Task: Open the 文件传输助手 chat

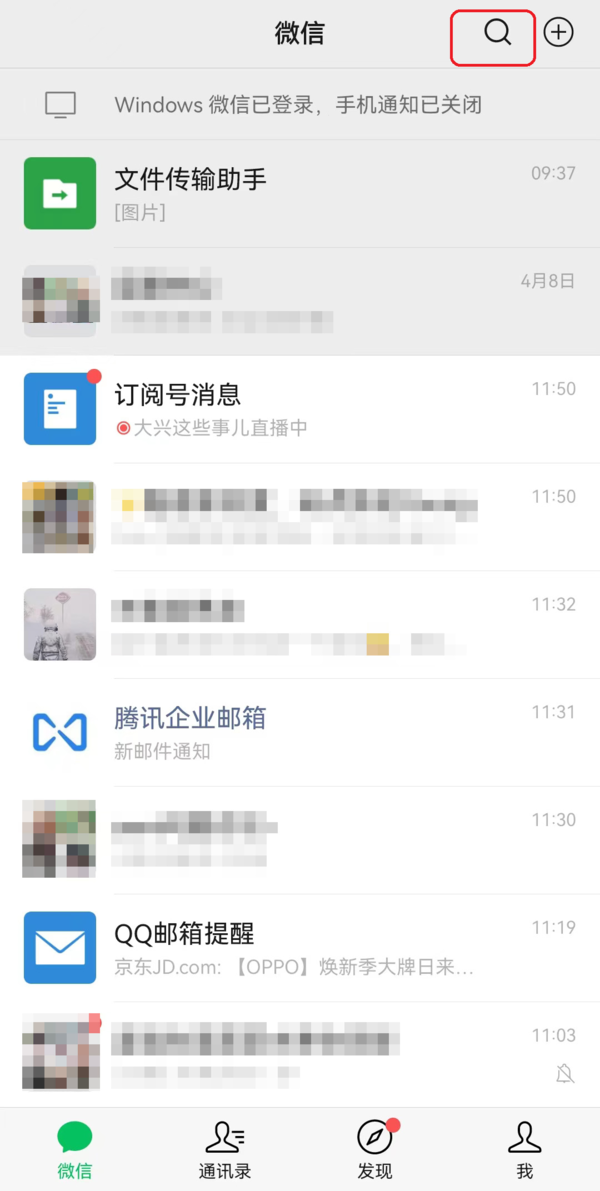Action: pos(300,193)
